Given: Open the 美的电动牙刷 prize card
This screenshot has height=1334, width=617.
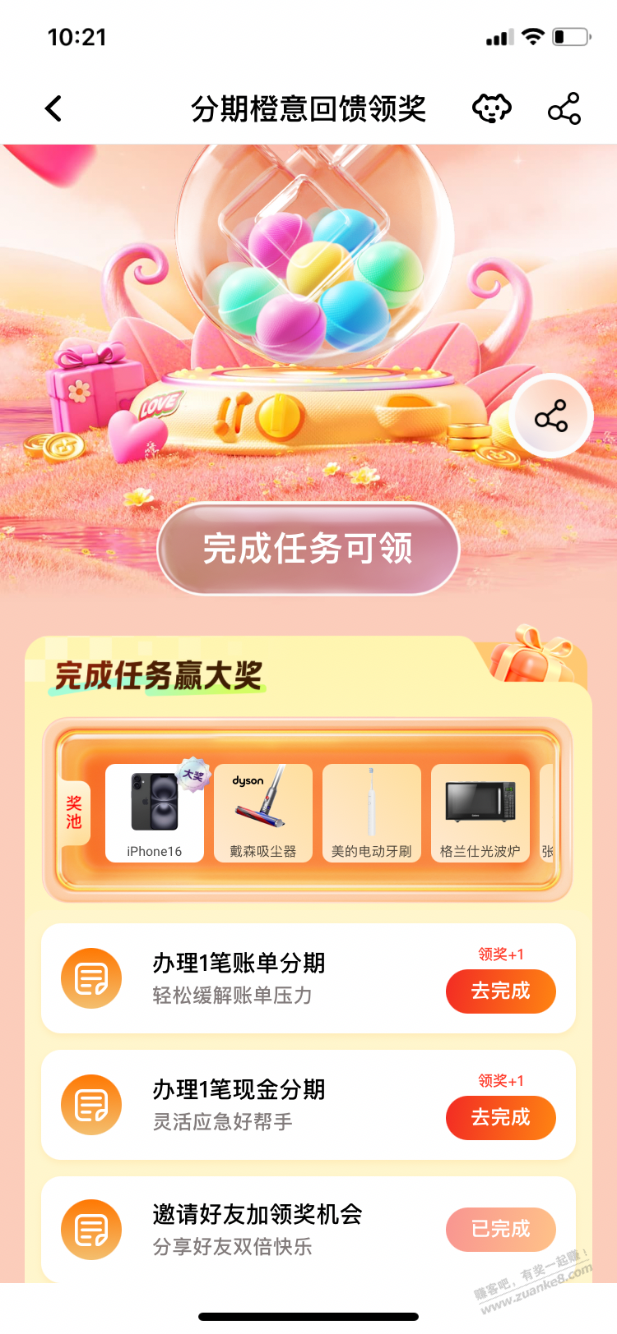Looking at the screenshot, I should [371, 813].
